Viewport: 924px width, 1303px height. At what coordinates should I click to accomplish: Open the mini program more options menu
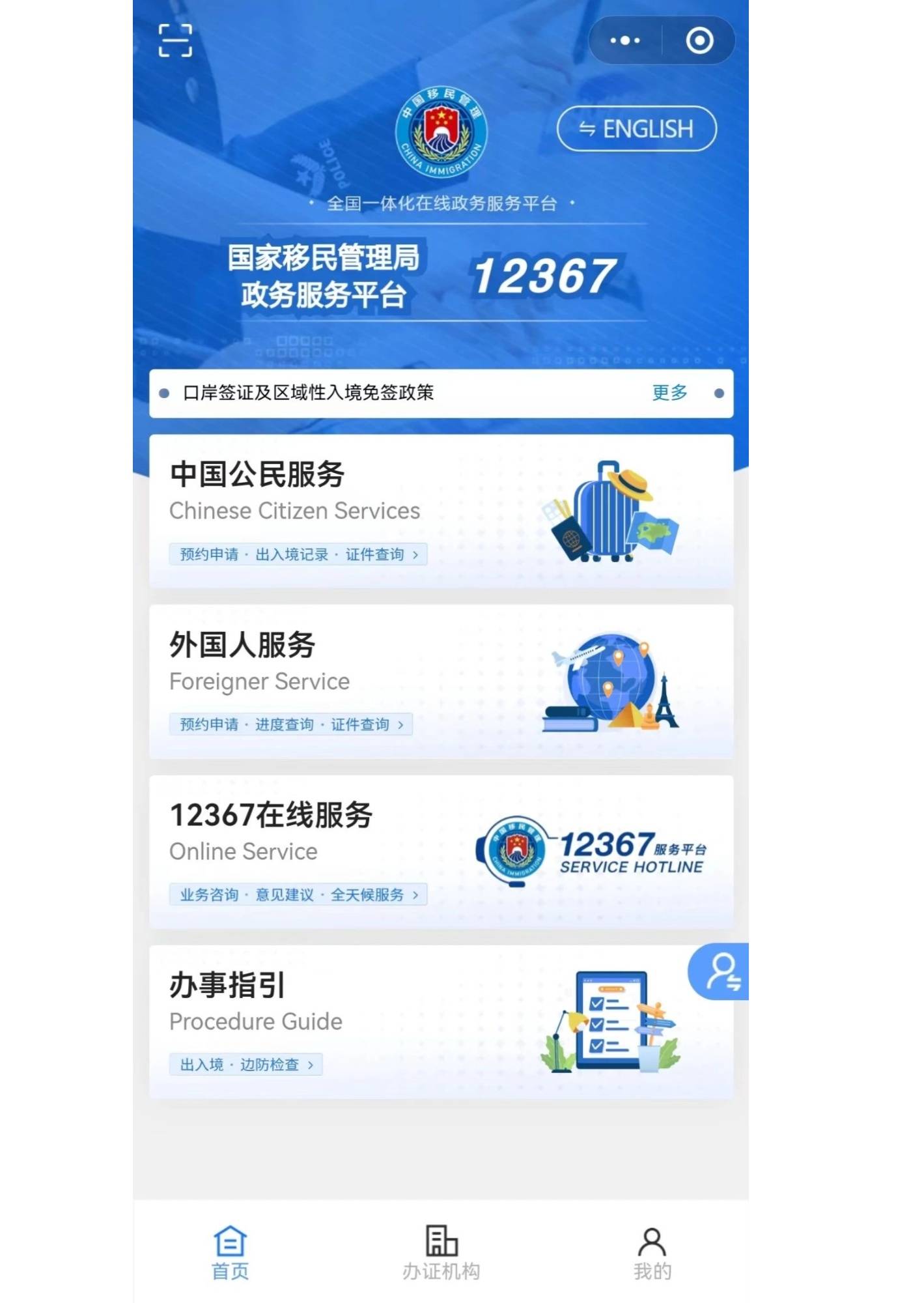(x=625, y=40)
